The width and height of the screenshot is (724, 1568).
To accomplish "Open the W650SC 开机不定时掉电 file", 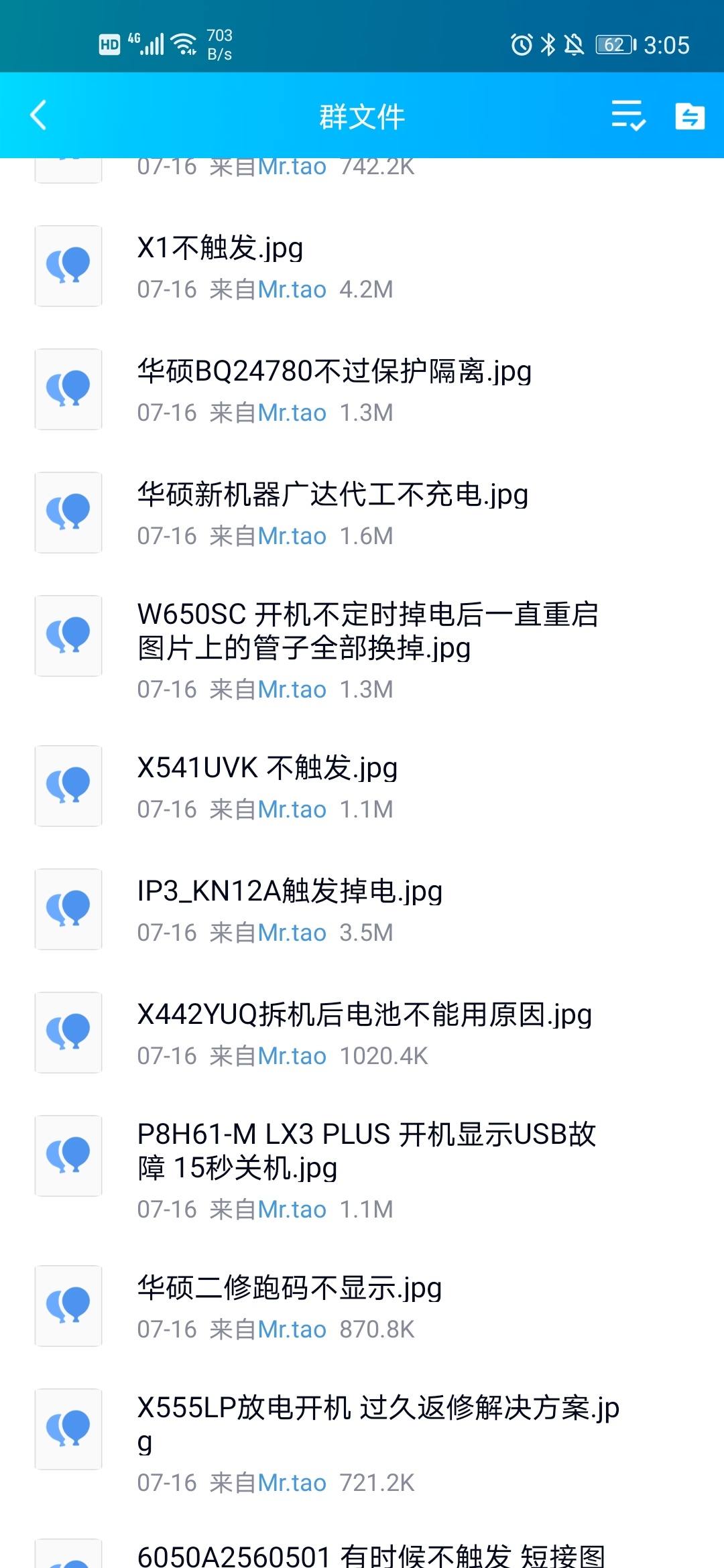I will coord(362,649).
